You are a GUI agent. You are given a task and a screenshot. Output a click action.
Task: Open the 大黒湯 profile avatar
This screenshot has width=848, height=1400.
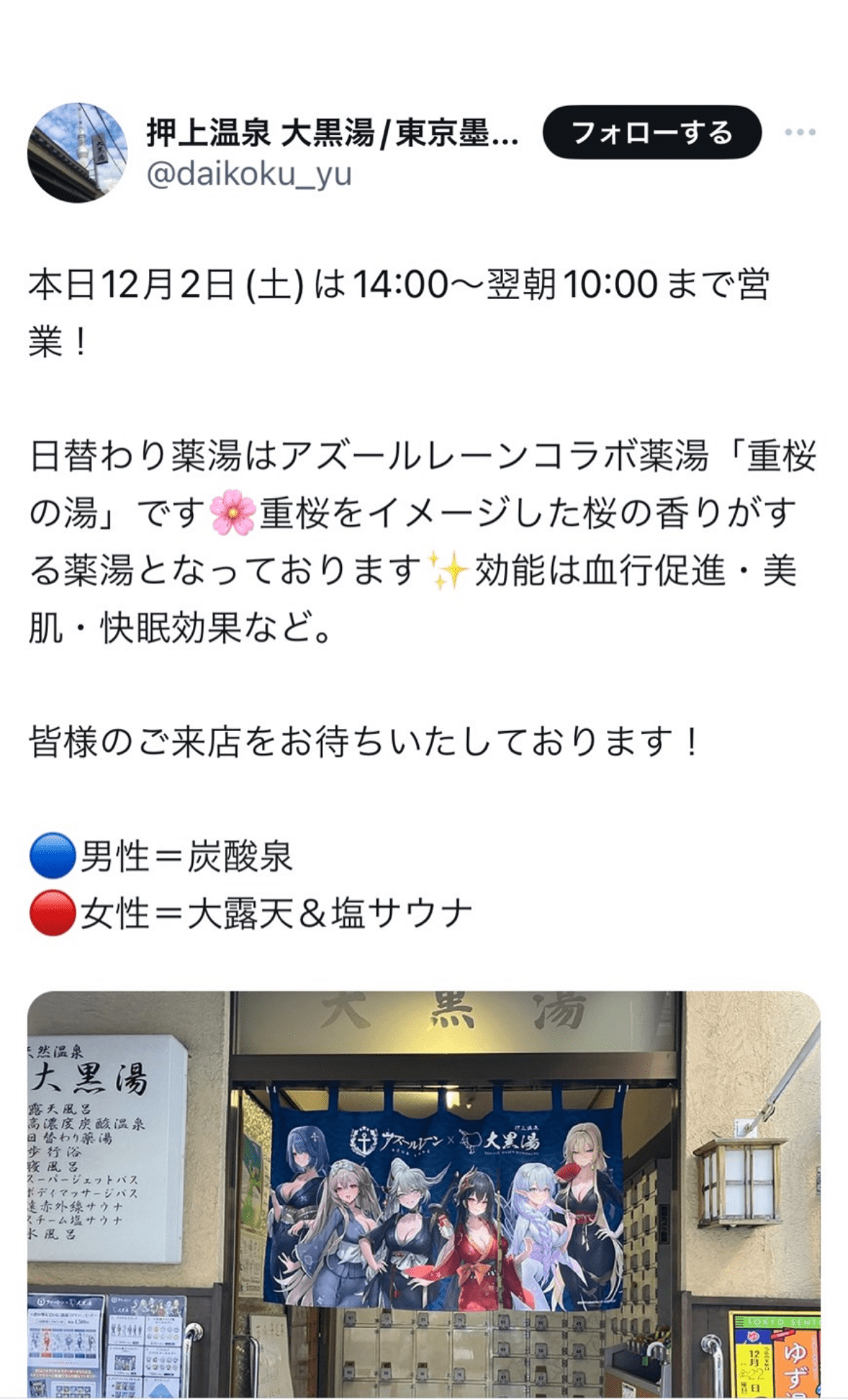pos(77,152)
